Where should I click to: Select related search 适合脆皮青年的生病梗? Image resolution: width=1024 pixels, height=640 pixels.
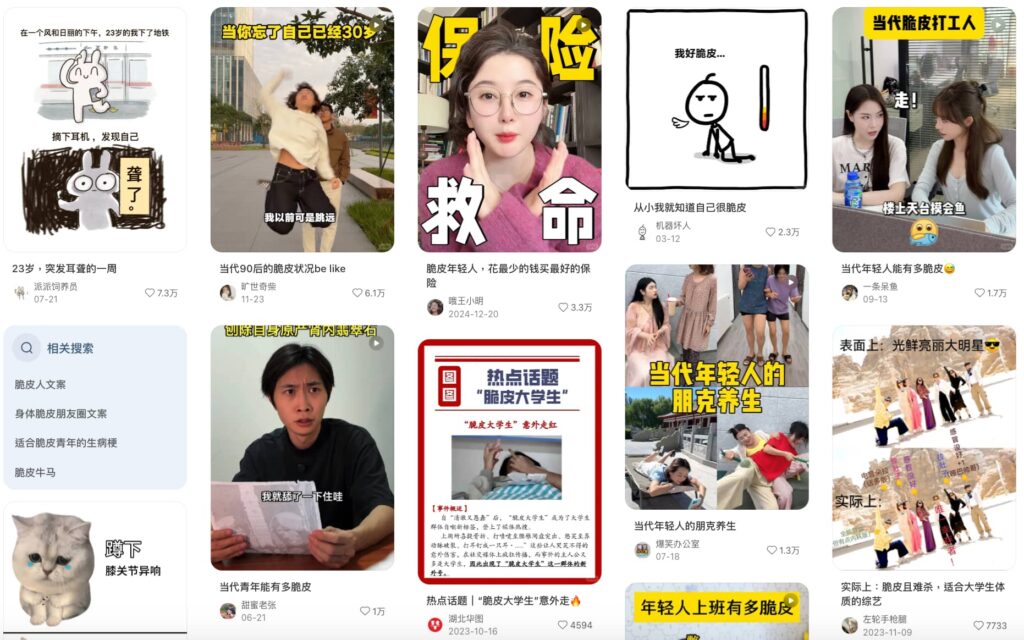click(x=65, y=443)
